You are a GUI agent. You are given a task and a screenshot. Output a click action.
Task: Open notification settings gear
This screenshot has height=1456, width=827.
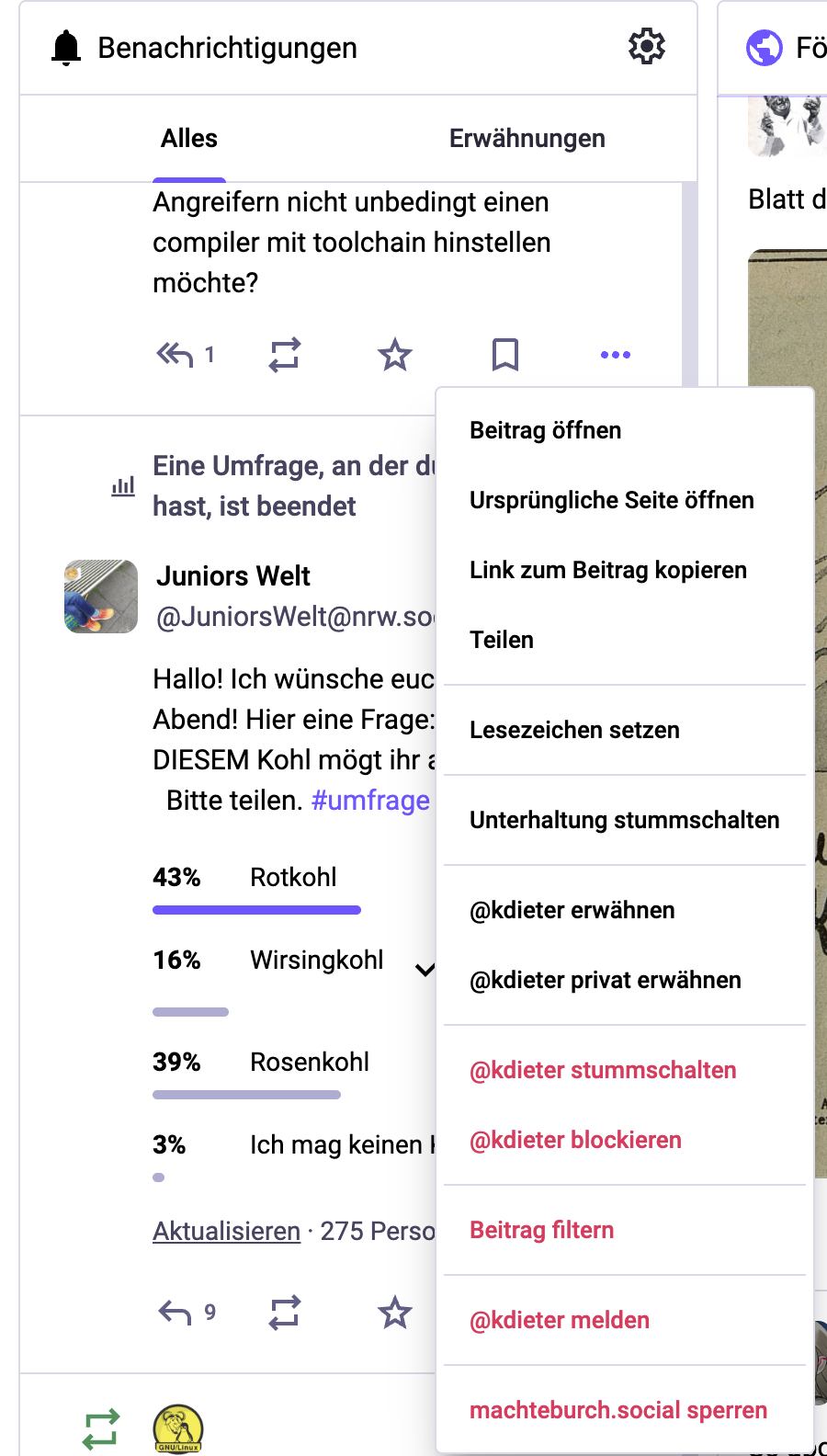(x=646, y=46)
